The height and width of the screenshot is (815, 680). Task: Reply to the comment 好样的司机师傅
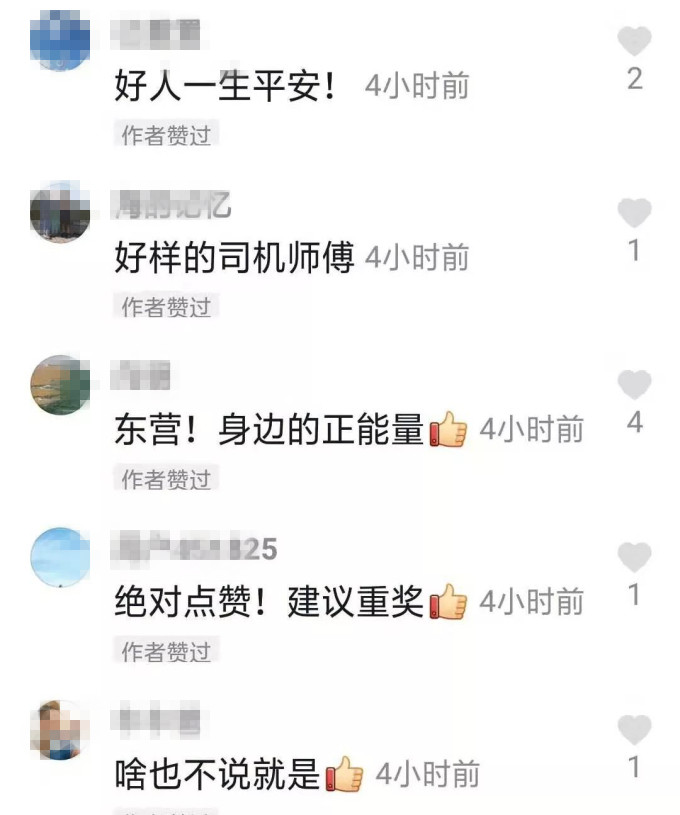coord(234,259)
